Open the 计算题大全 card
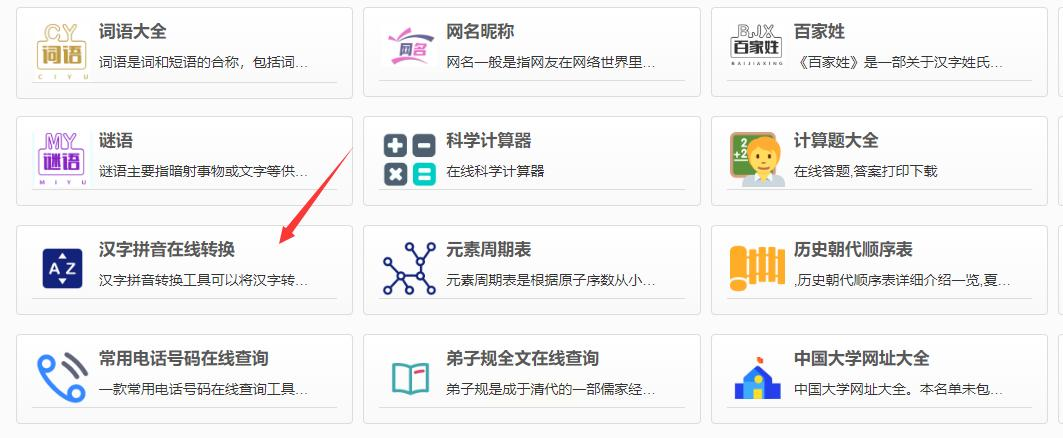Screen dimensions: 1063x438 (836, 141)
